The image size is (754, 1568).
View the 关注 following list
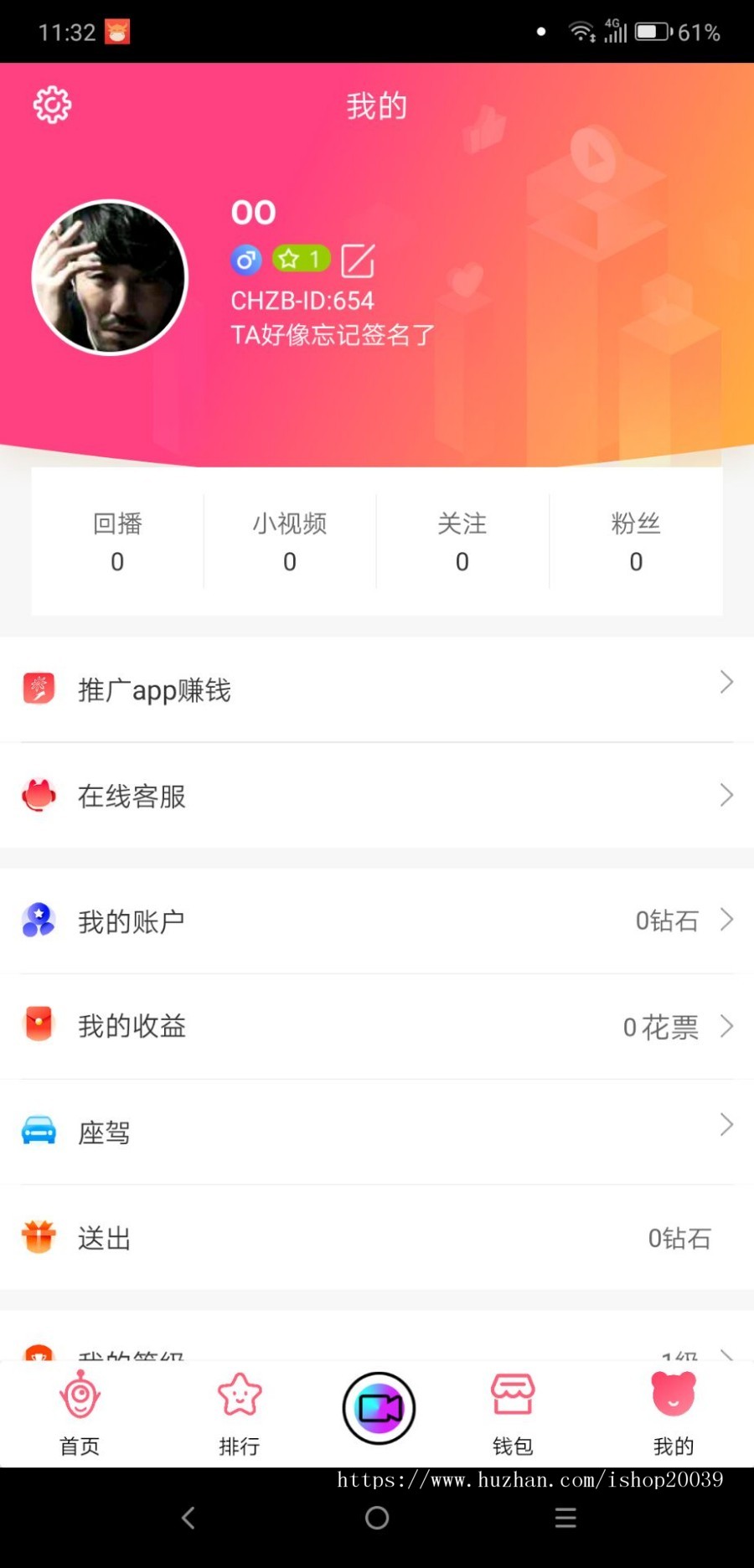click(x=462, y=541)
